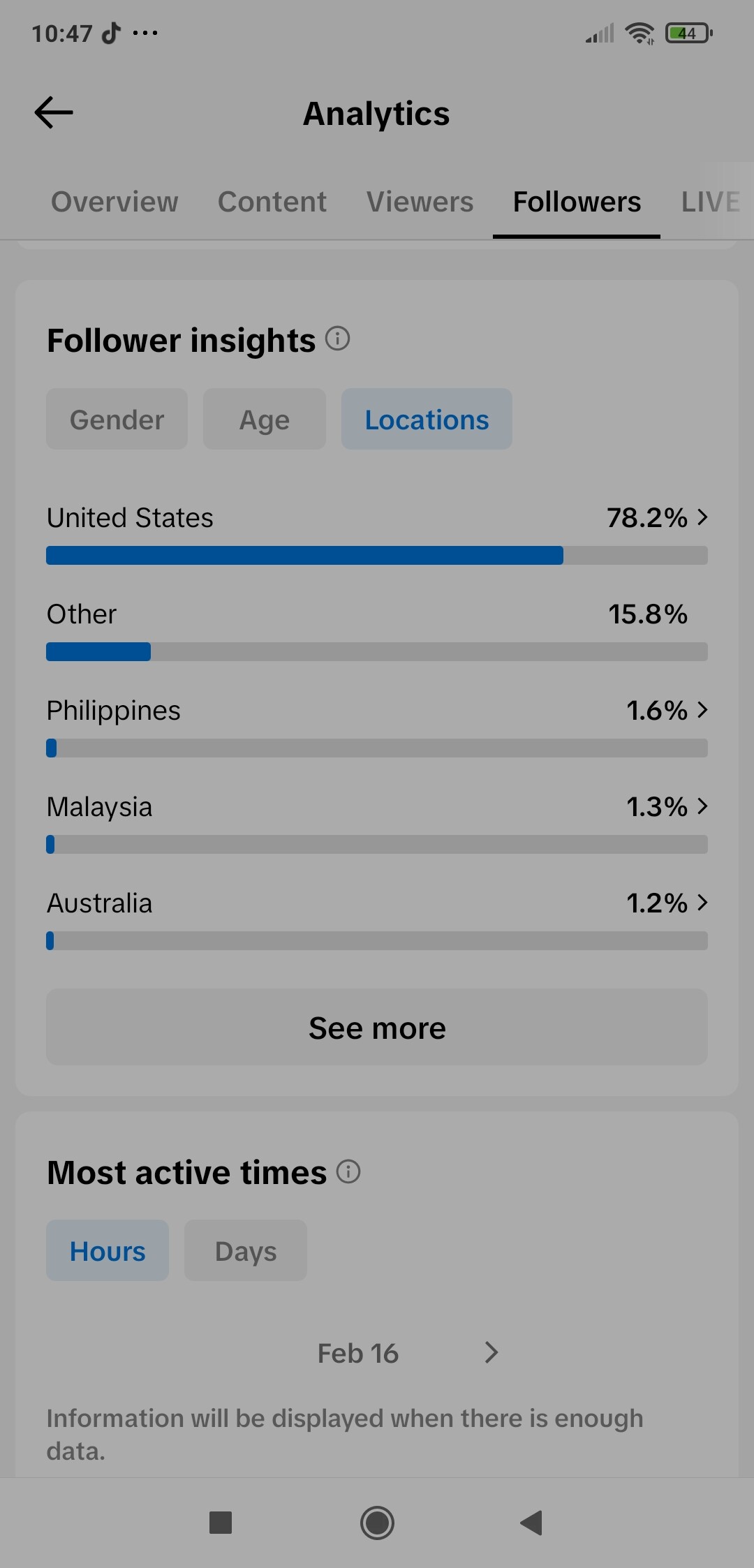Tap the system home button

pyautogui.click(x=377, y=1523)
